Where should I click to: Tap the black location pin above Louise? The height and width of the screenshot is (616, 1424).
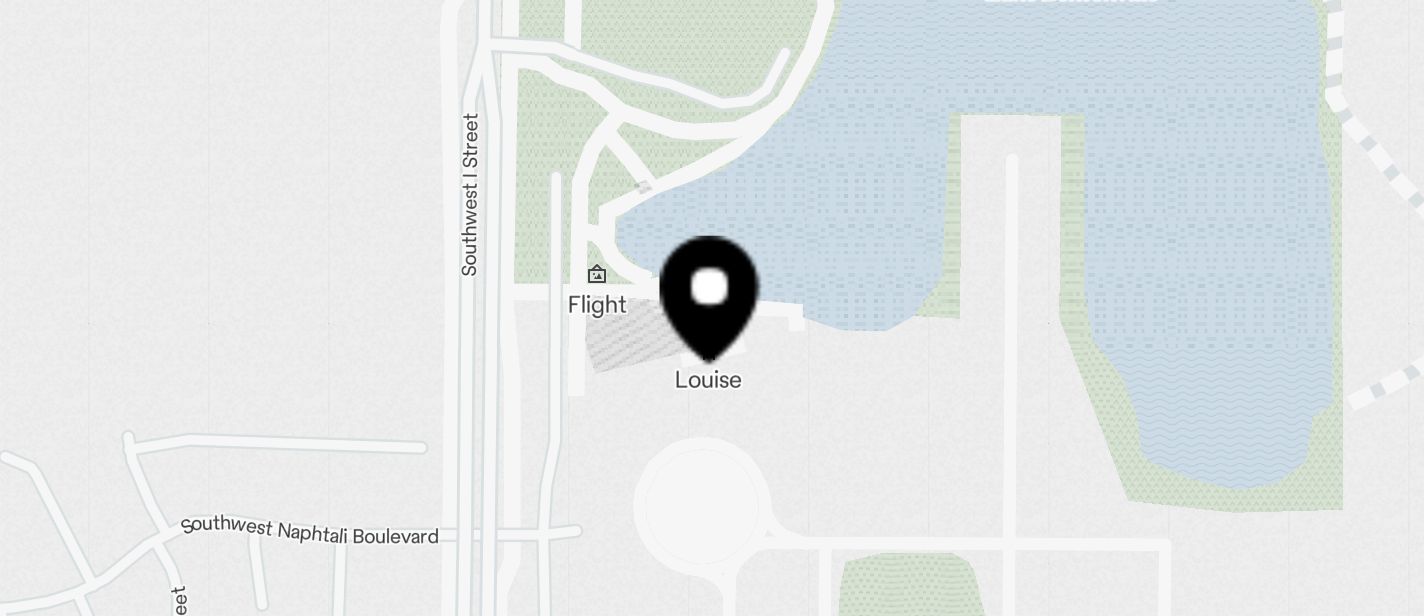point(709,294)
